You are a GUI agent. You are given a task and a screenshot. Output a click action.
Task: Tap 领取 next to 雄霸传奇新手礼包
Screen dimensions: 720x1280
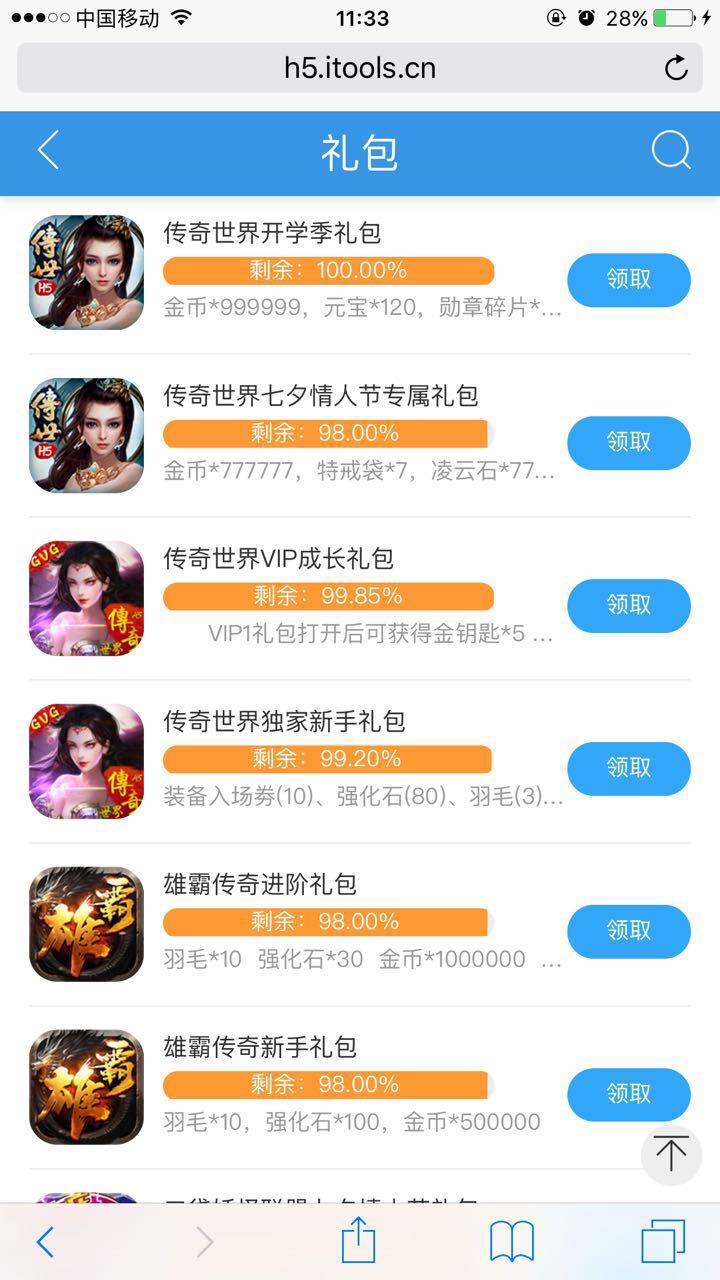[x=628, y=1095]
